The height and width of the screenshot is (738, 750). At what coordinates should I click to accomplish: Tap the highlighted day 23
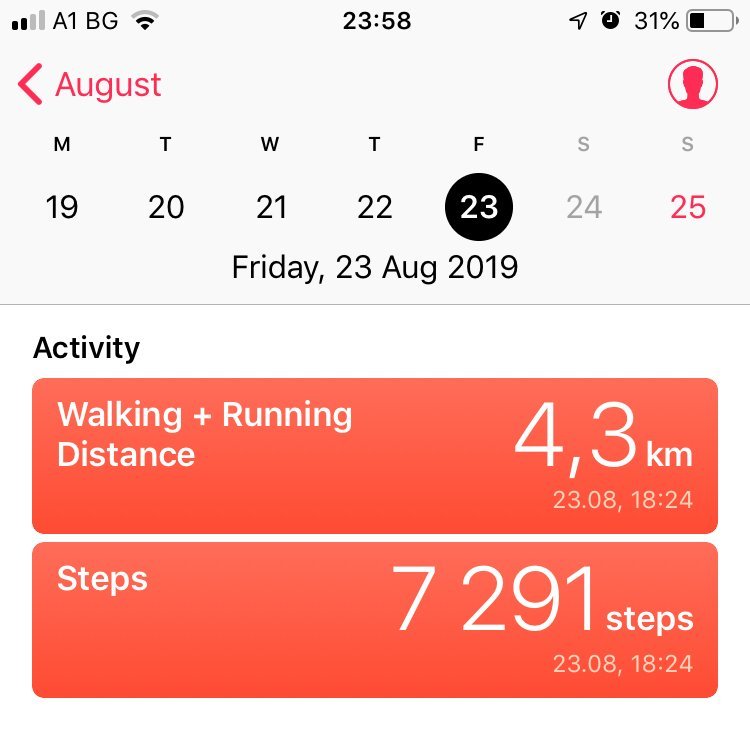pyautogui.click(x=479, y=207)
